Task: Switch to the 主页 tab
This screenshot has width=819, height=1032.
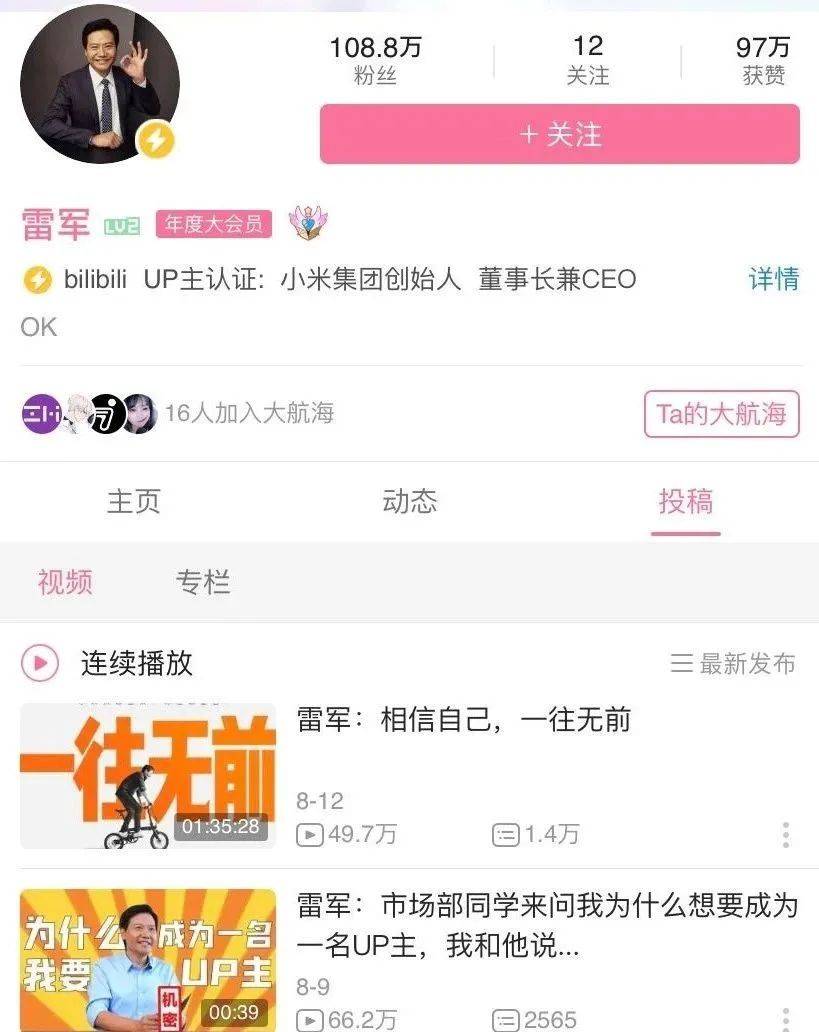Action: [135, 502]
